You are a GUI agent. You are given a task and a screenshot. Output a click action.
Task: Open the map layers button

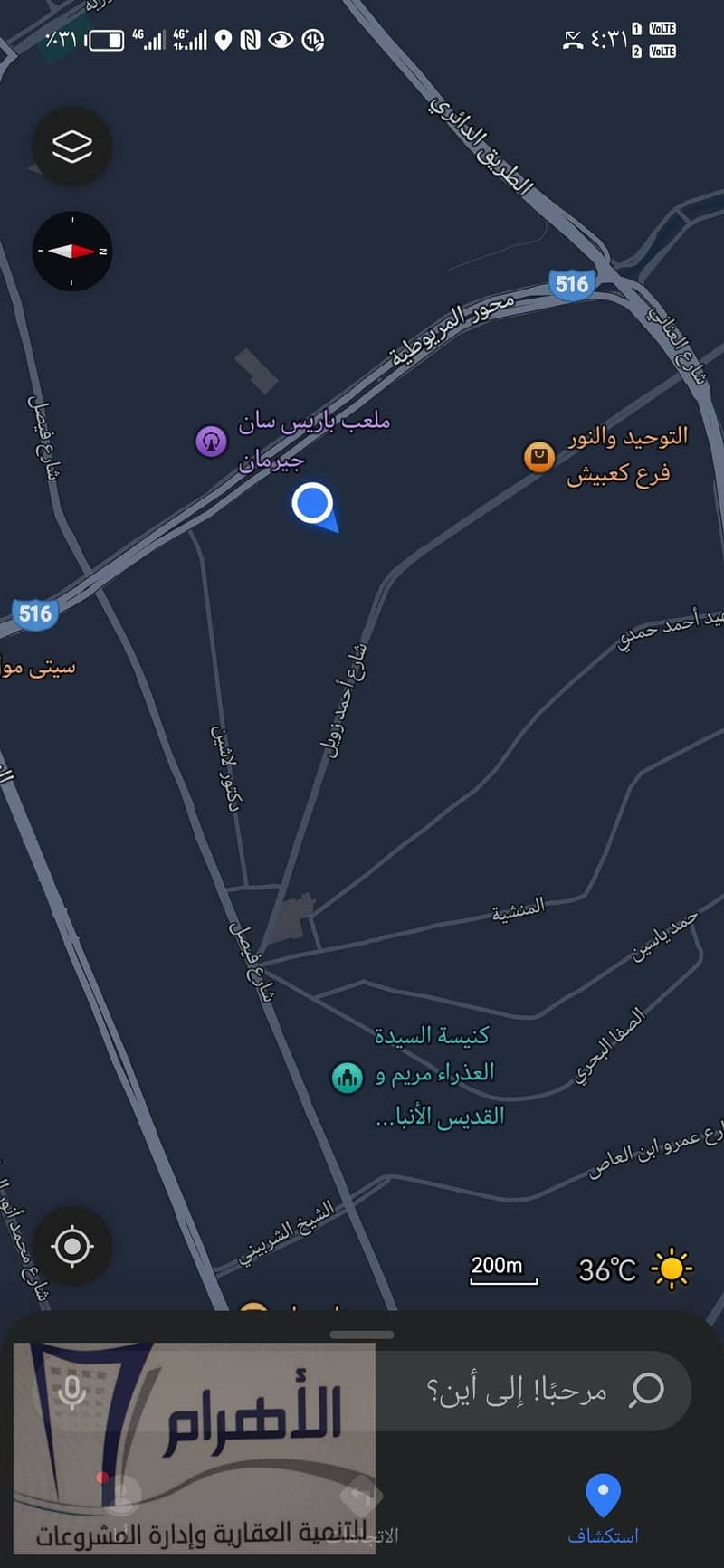[x=72, y=147]
